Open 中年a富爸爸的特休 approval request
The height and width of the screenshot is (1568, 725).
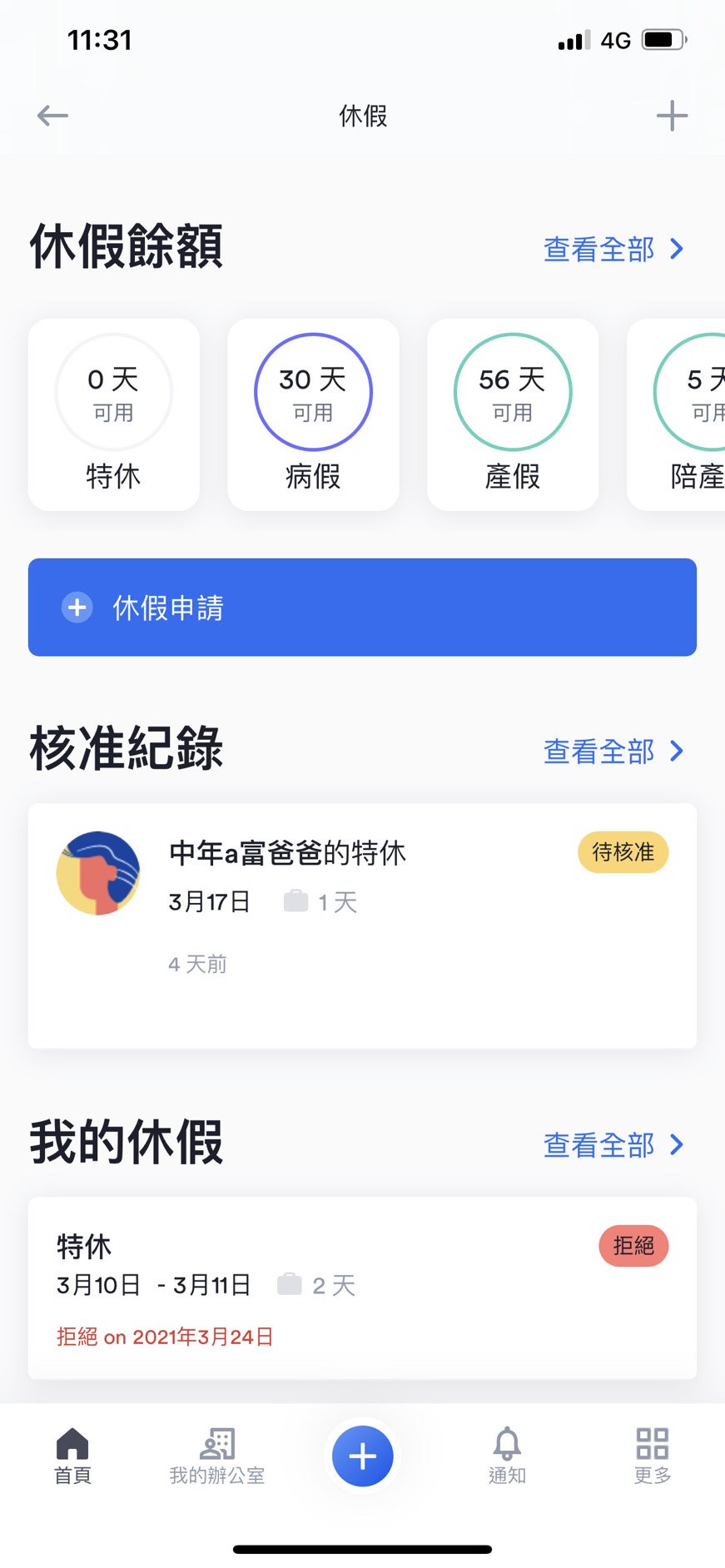pos(362,925)
